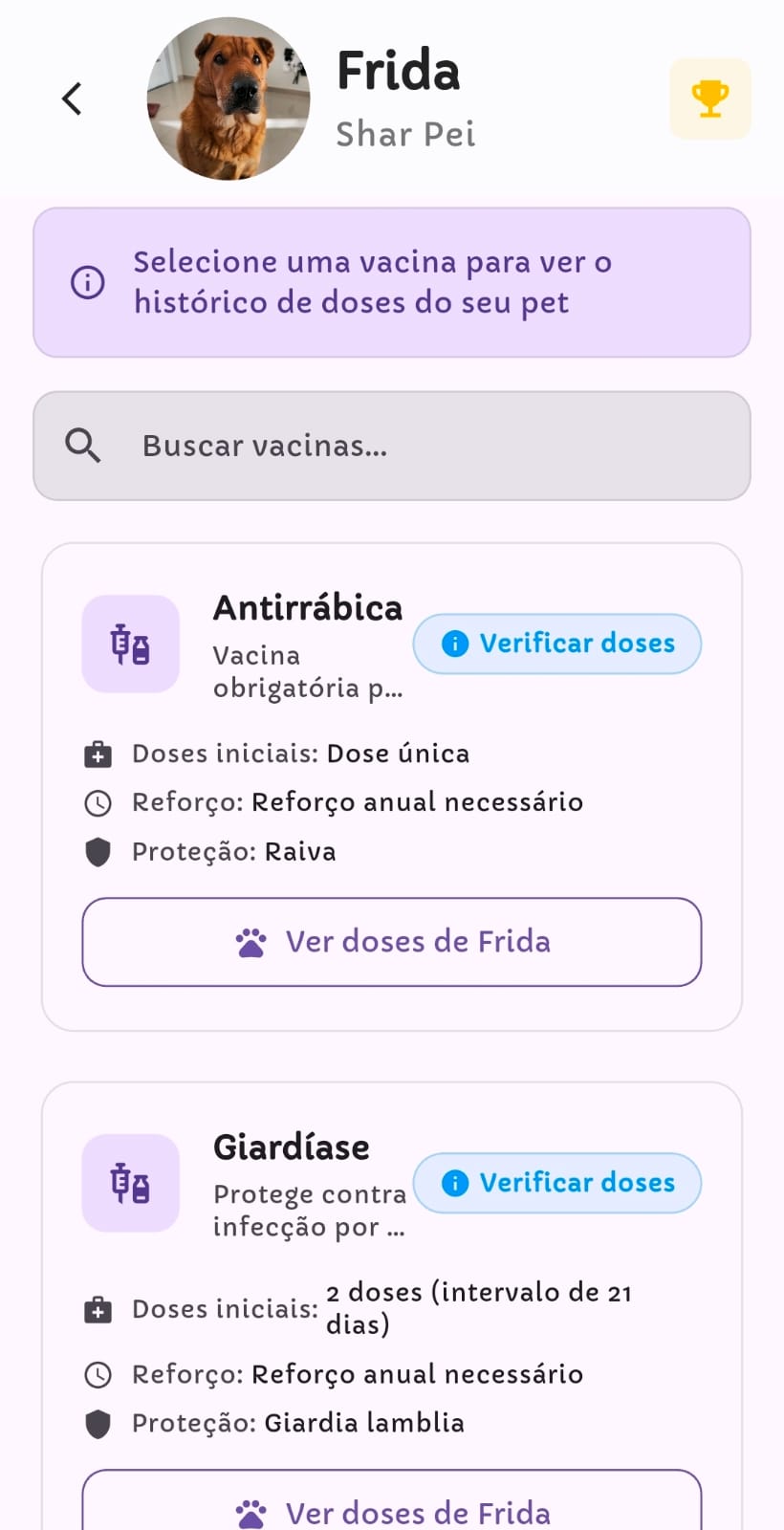Click the paw icon in Ver doses button
Viewport: 784px width, 1530px height.
click(250, 941)
